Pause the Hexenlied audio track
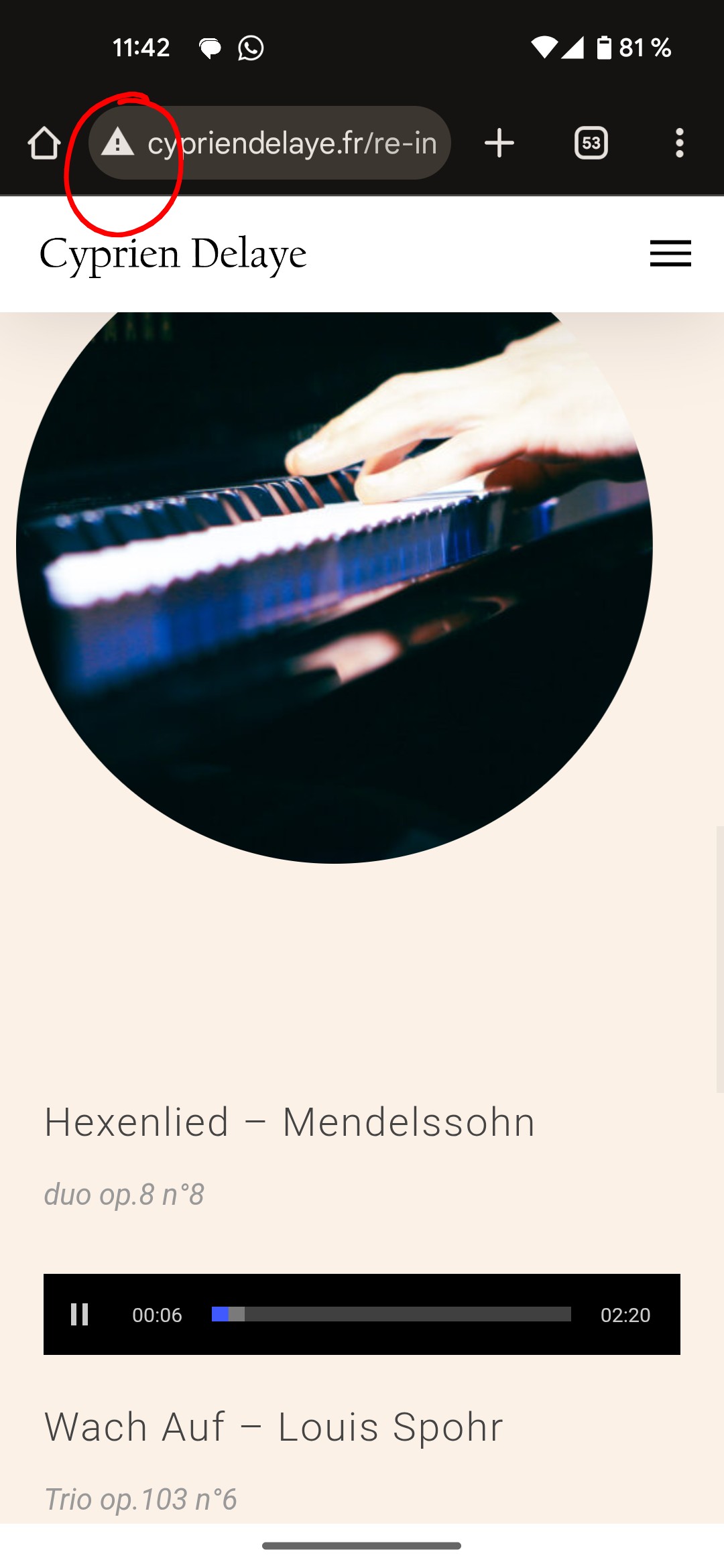This screenshot has height=1568, width=724. [80, 1314]
